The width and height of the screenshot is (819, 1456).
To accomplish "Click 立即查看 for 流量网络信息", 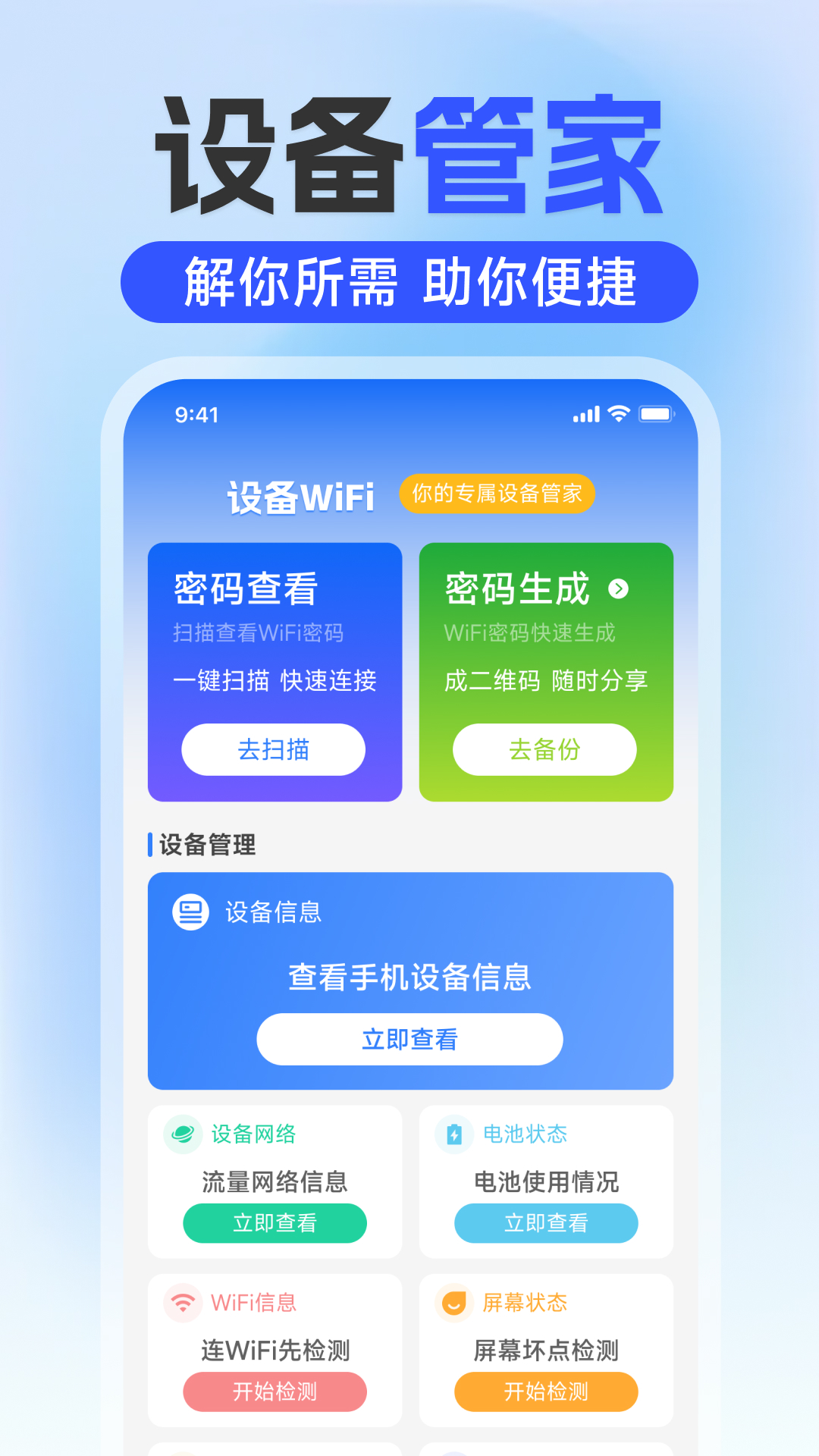I will (x=275, y=1223).
